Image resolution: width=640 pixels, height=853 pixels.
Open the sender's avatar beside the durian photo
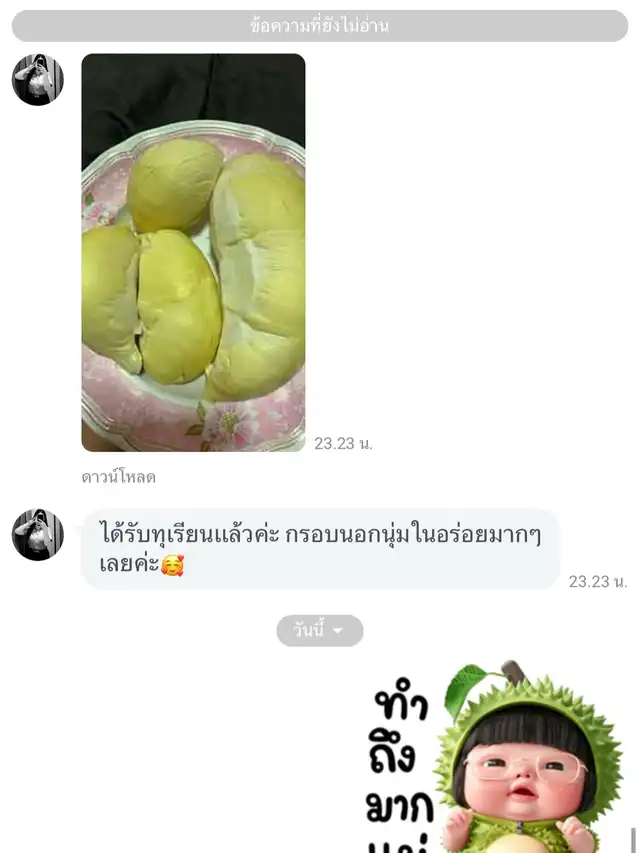coord(38,80)
